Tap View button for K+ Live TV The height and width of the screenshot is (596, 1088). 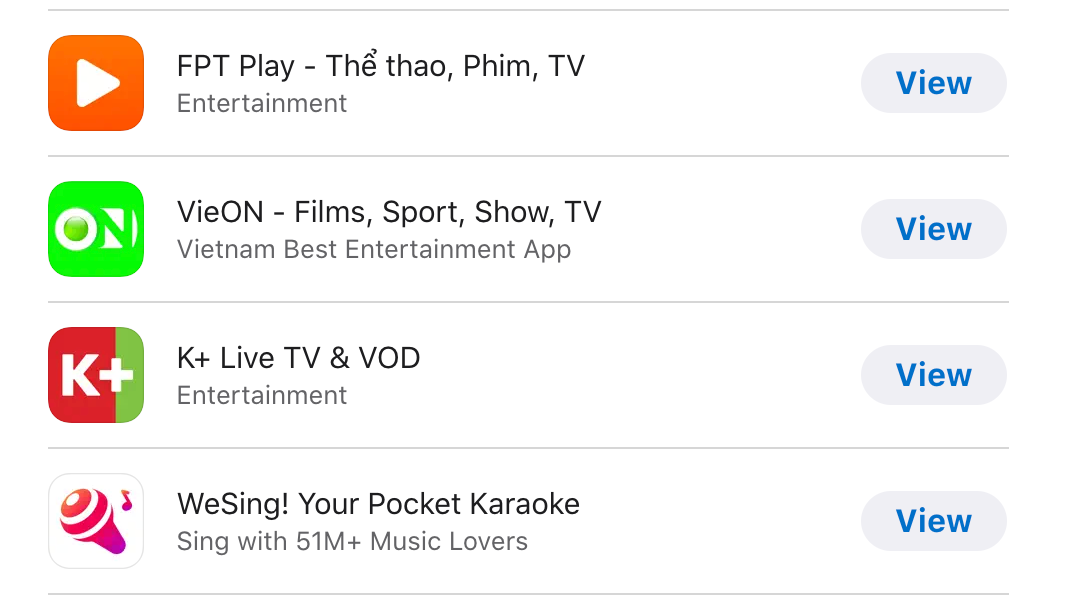point(933,375)
